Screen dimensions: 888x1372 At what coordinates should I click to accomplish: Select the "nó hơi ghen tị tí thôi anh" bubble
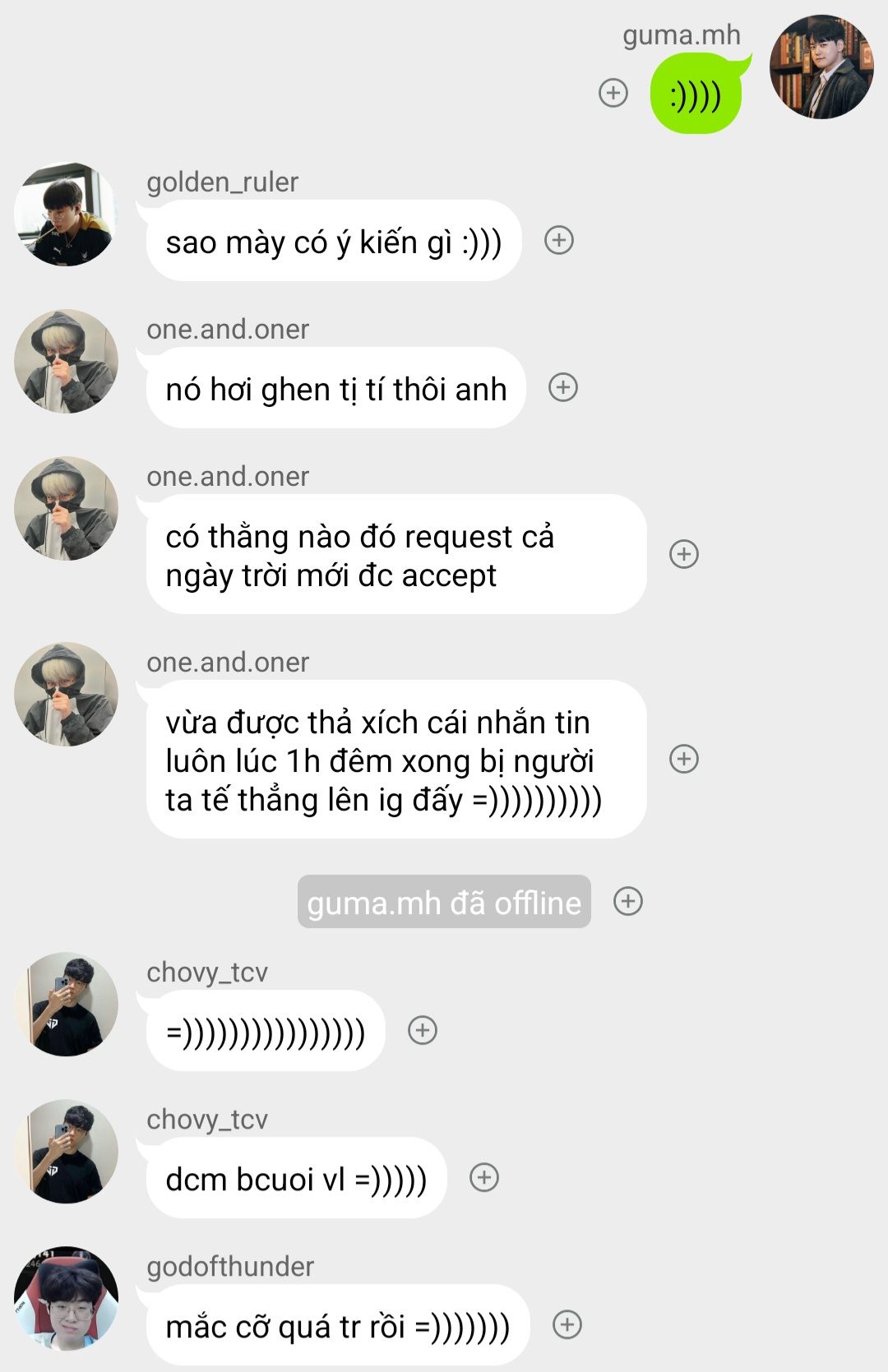[x=335, y=389]
